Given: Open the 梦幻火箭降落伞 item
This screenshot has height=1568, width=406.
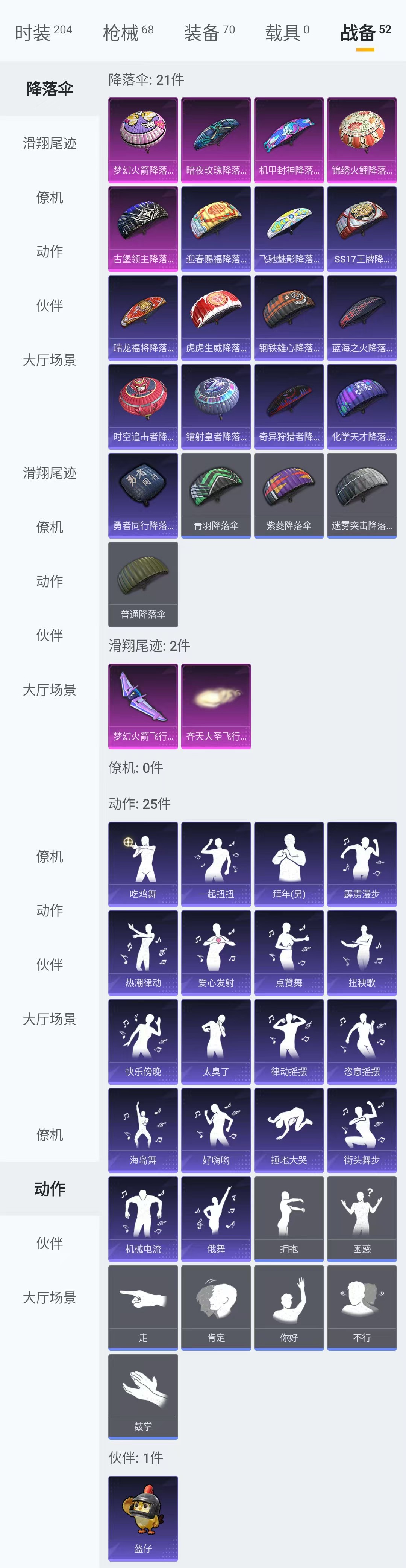Looking at the screenshot, I should pyautogui.click(x=143, y=140).
